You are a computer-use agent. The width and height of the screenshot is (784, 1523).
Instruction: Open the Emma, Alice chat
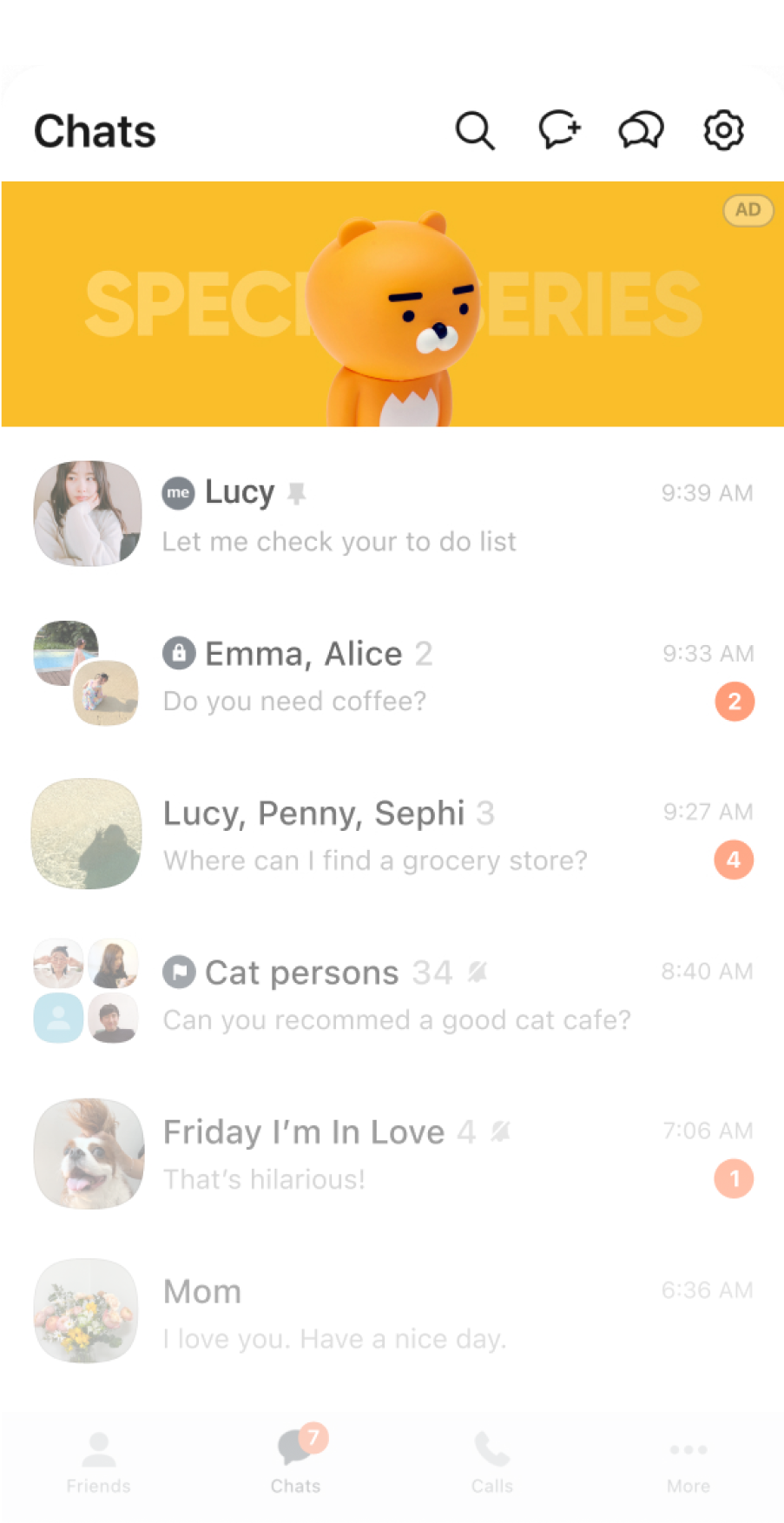coord(392,676)
